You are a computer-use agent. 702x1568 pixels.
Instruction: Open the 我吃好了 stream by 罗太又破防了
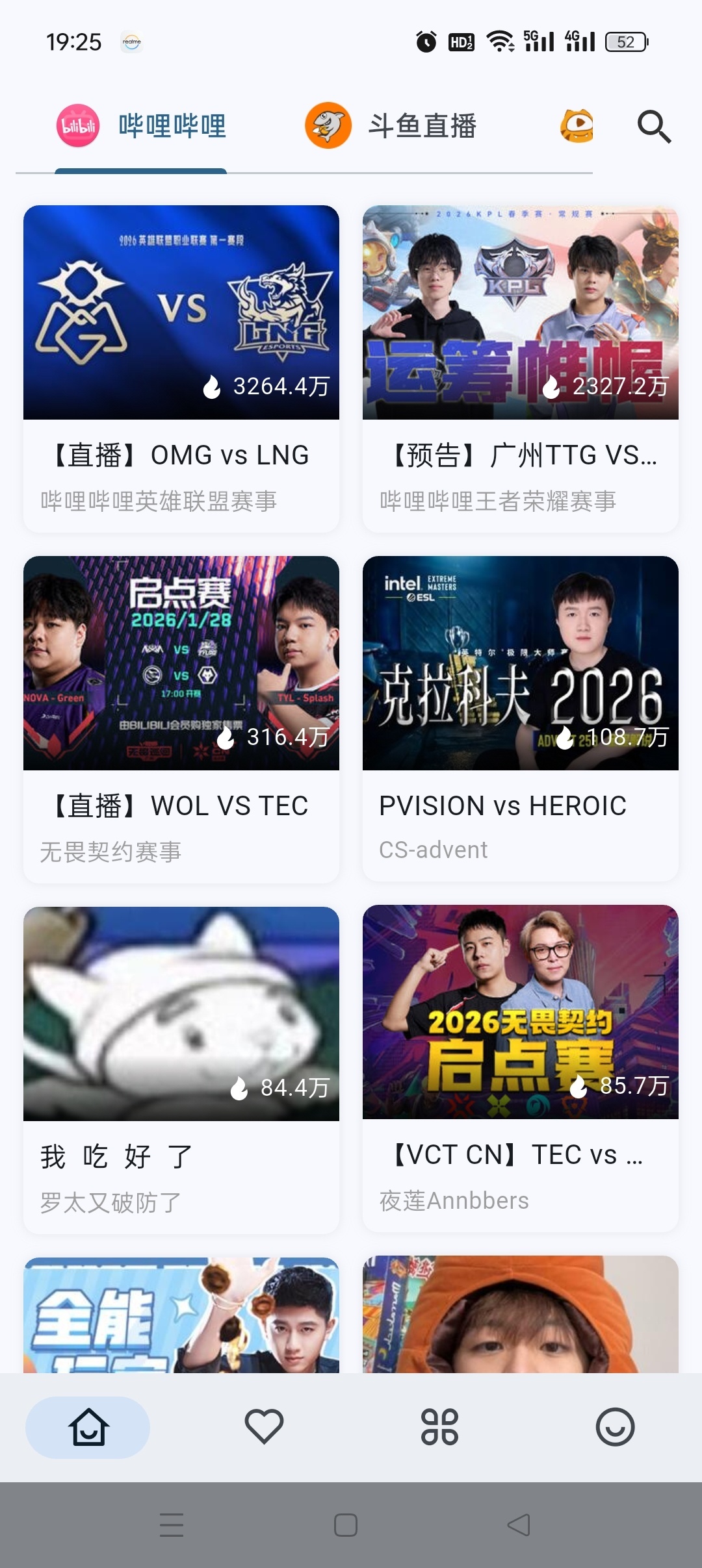click(x=181, y=1070)
